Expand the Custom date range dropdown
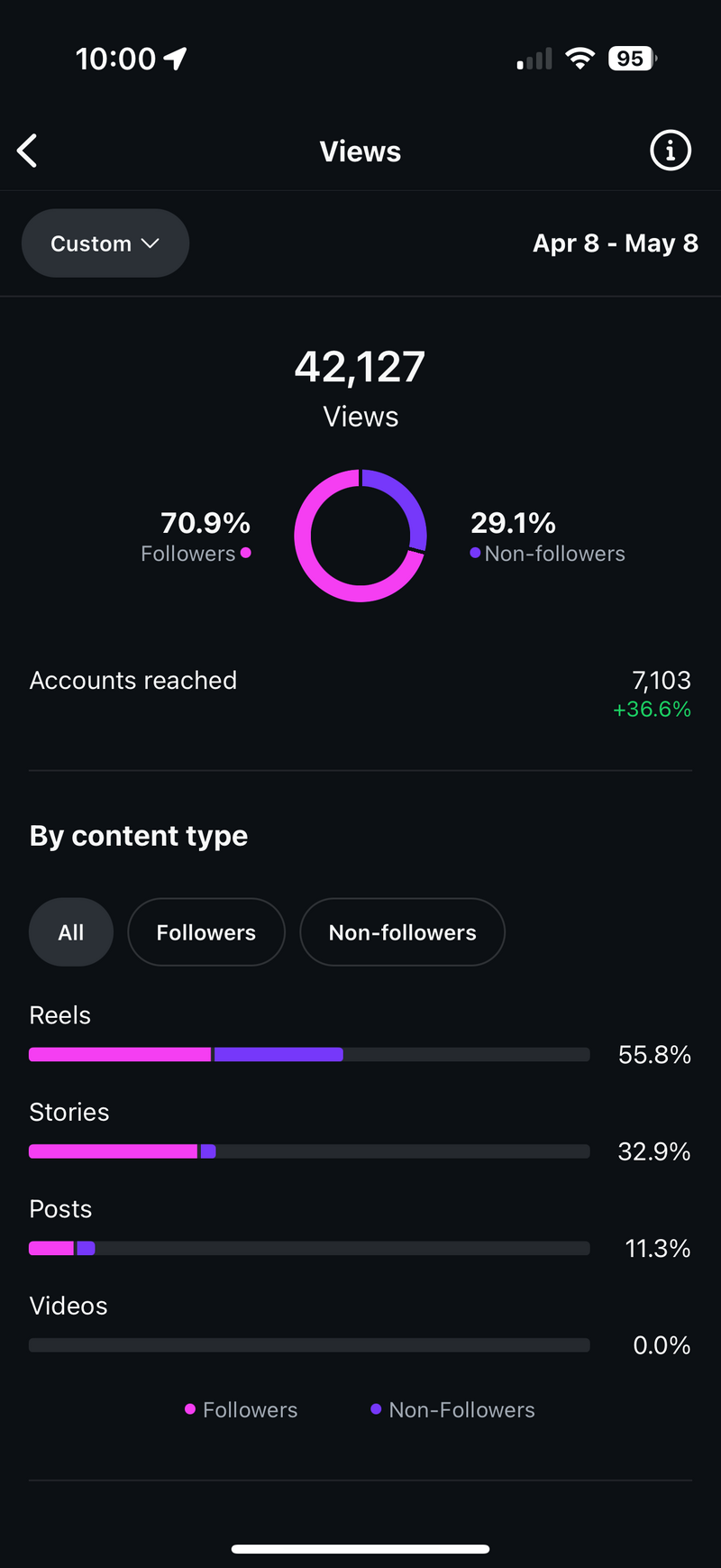 point(105,243)
